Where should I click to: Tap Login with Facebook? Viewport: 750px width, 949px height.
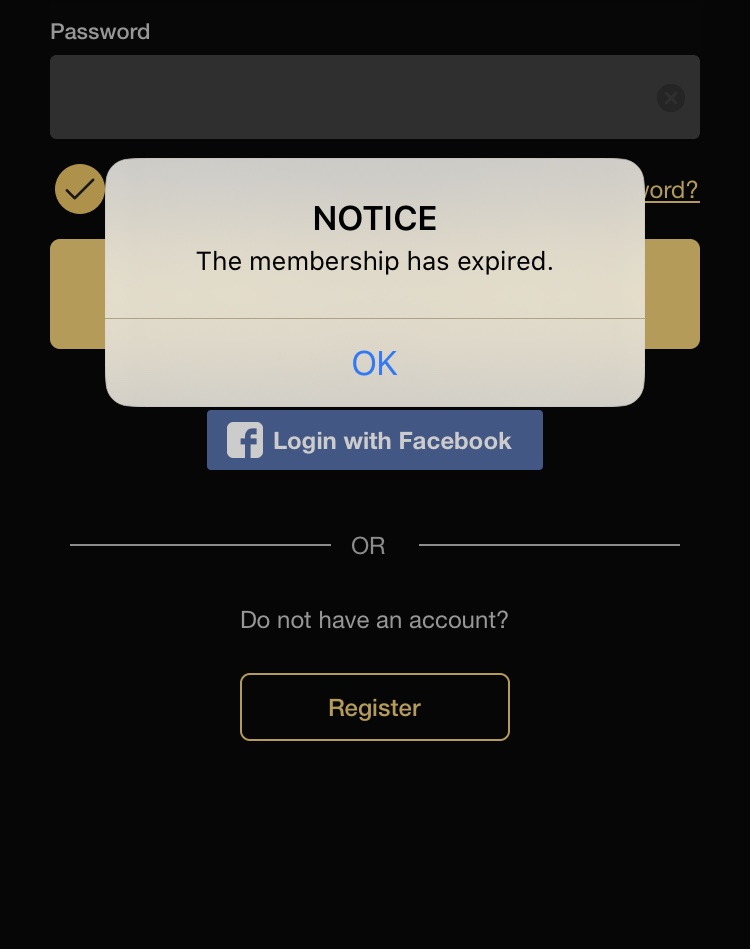(375, 440)
